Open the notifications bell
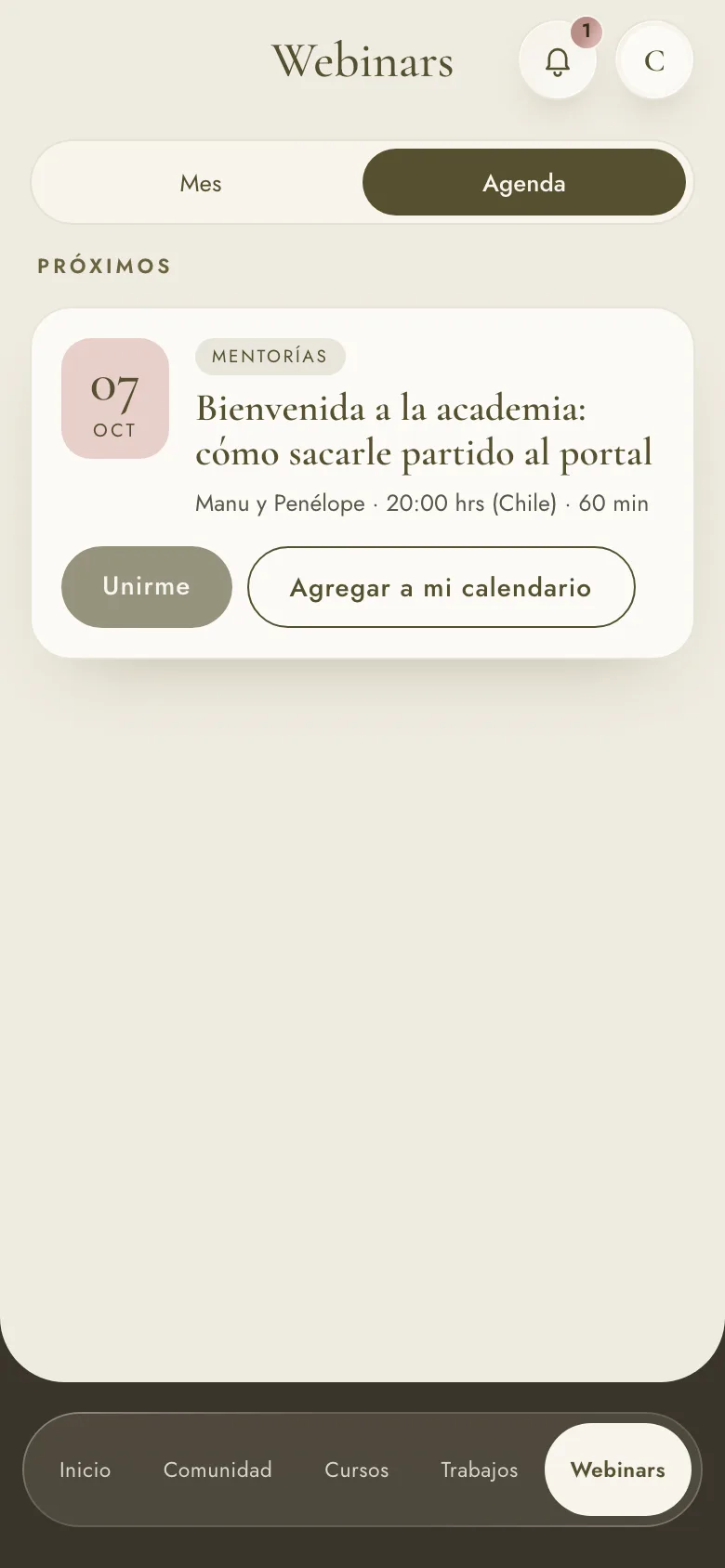Viewport: 725px width, 1568px height. [558, 61]
